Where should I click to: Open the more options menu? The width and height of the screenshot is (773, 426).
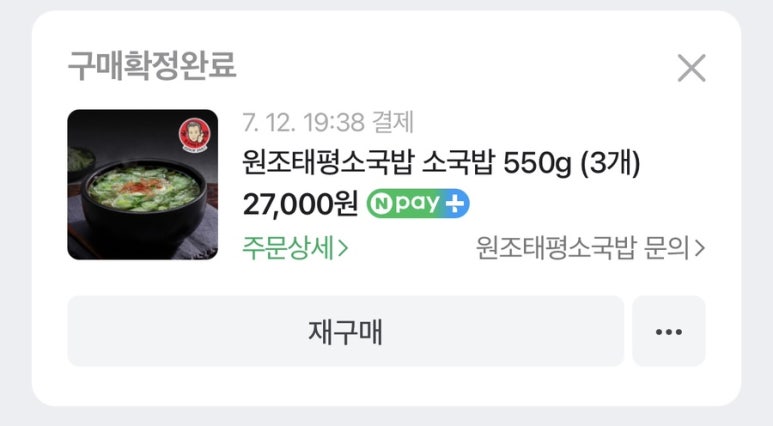668,331
